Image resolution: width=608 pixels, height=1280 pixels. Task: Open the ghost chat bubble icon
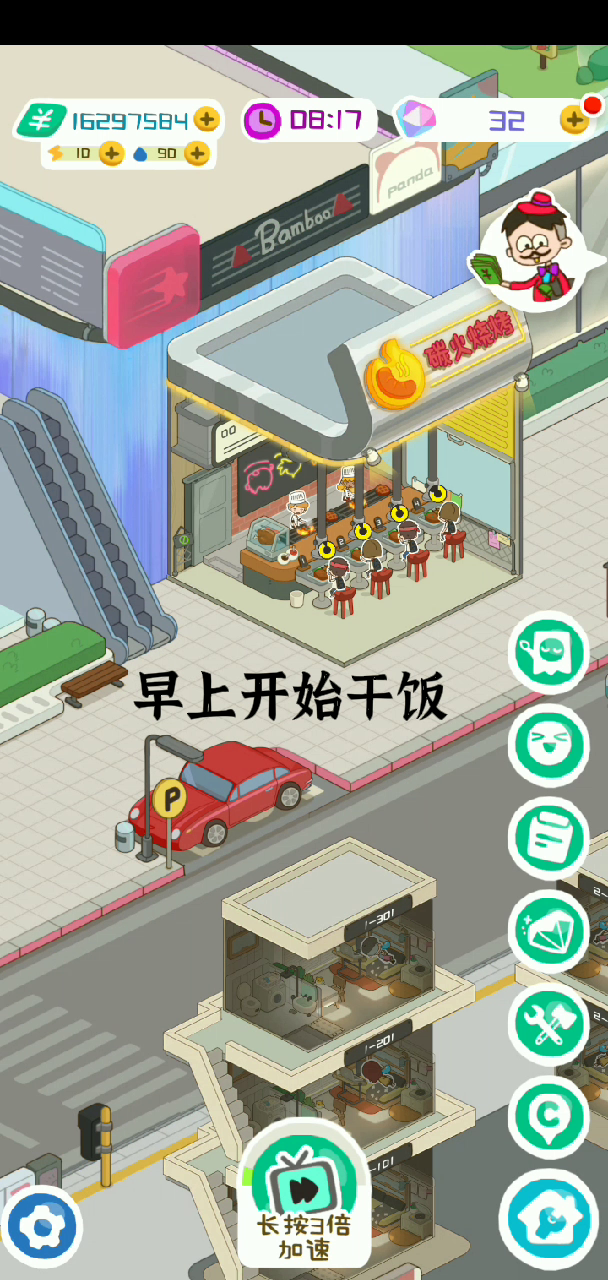point(548,652)
